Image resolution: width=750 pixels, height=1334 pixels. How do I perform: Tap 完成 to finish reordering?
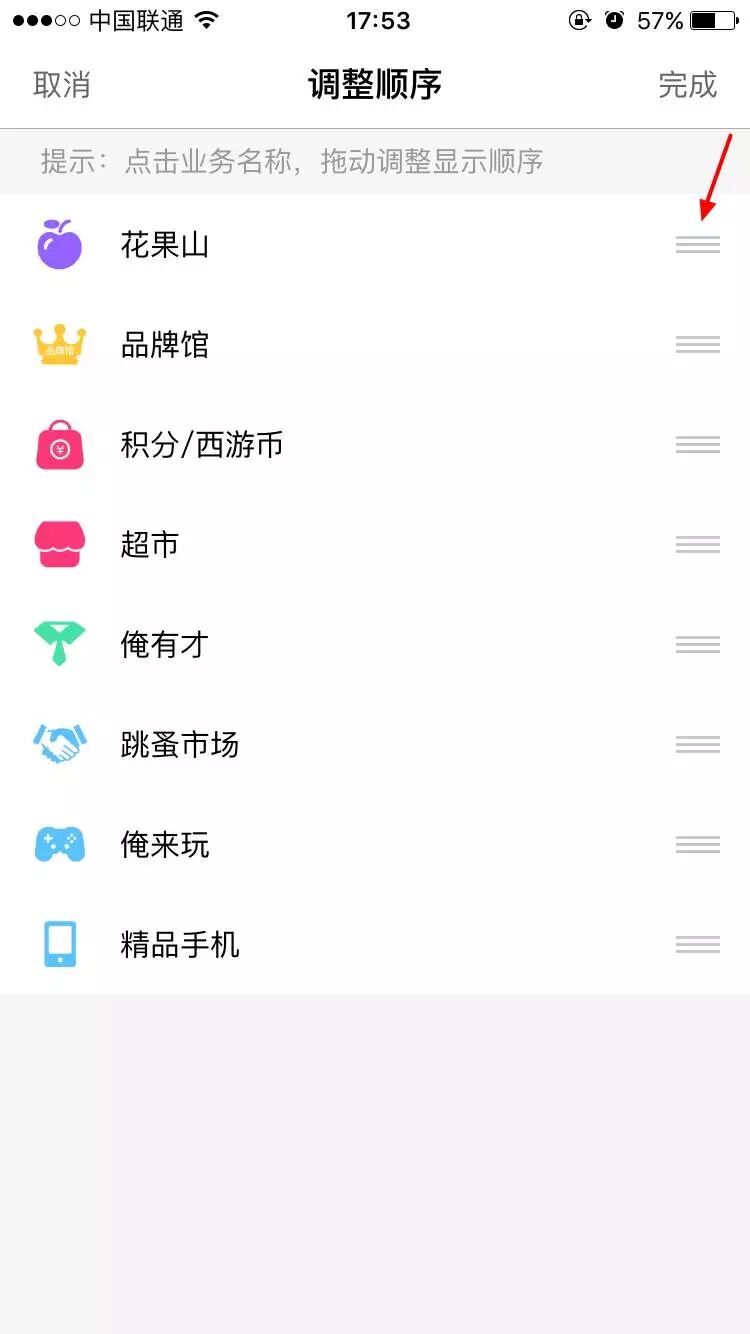click(x=687, y=85)
